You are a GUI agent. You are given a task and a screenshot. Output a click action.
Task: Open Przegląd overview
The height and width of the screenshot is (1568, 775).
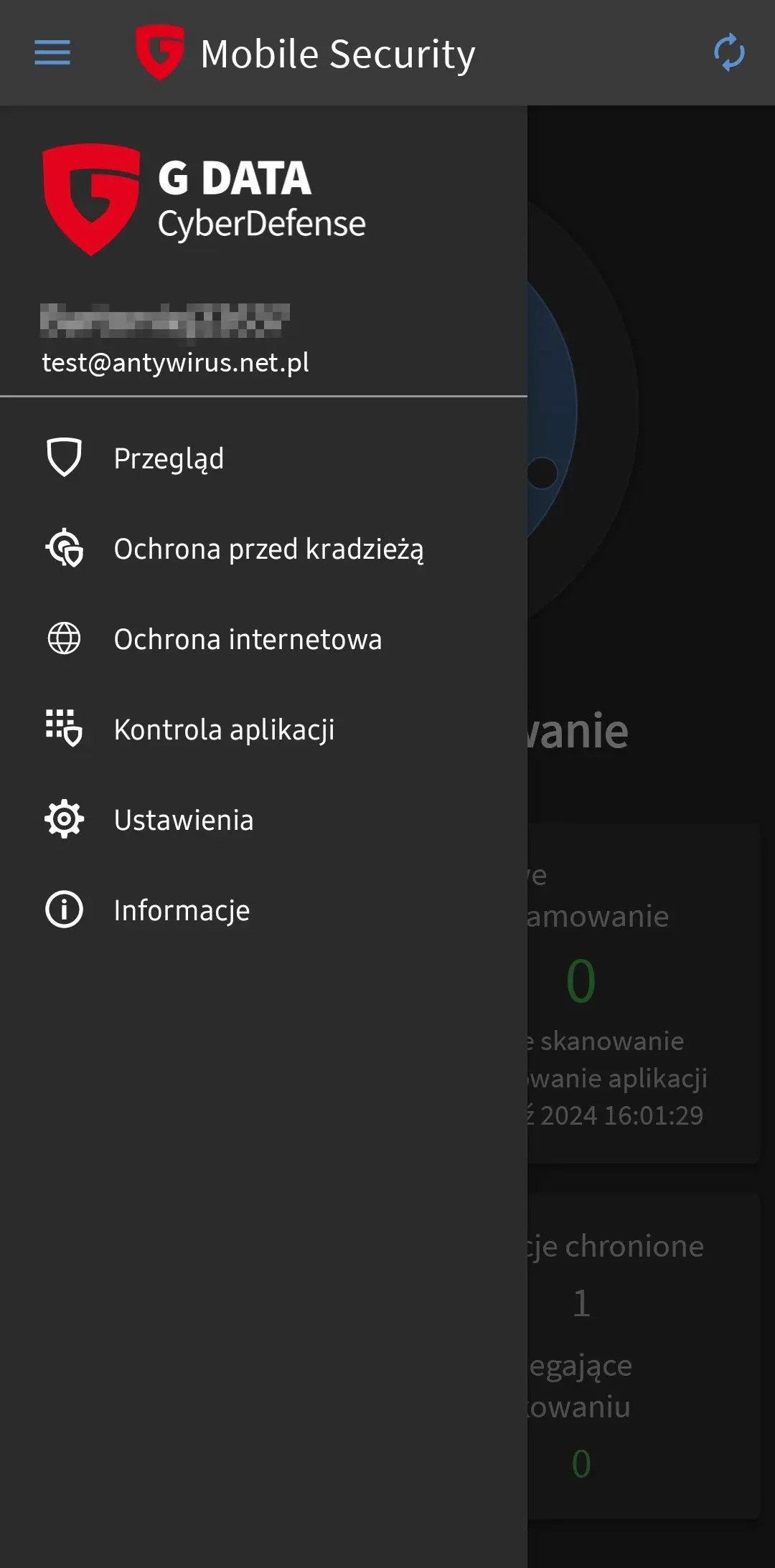169,458
